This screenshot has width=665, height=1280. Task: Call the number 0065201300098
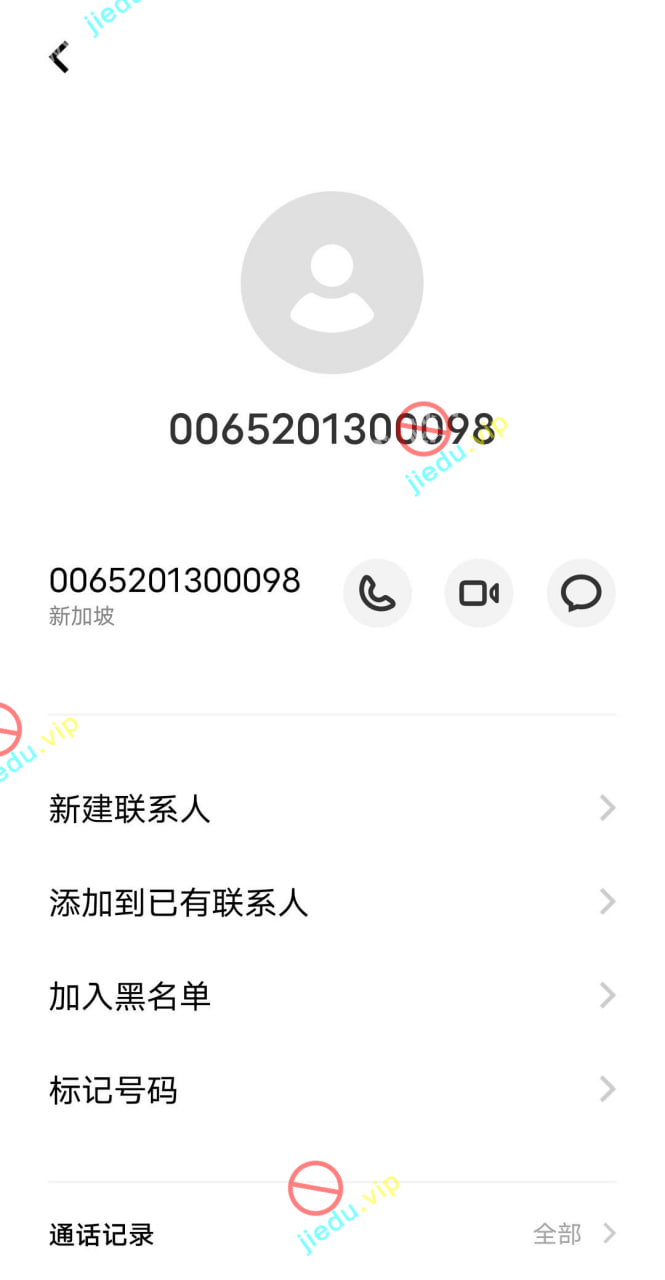click(377, 593)
